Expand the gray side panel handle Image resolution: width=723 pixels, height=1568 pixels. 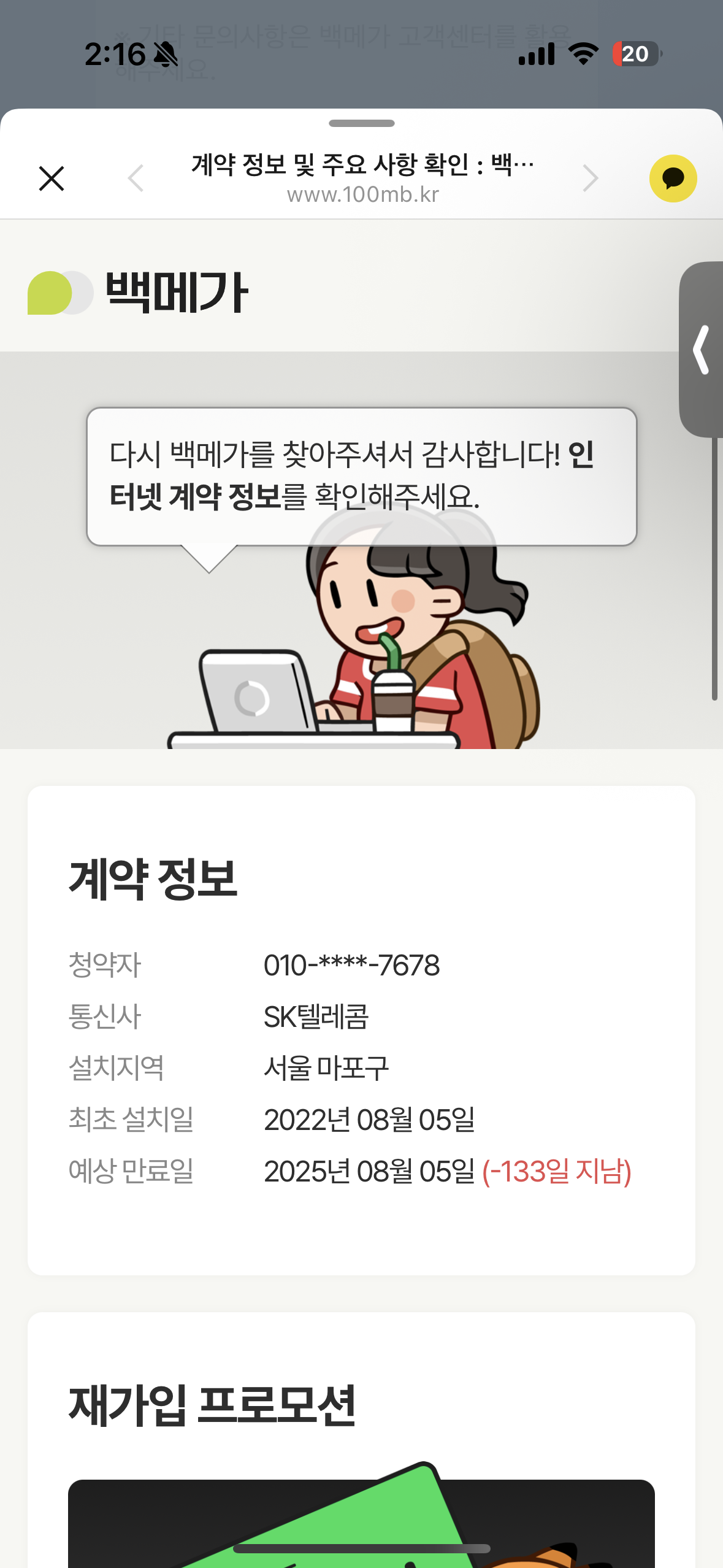point(702,350)
